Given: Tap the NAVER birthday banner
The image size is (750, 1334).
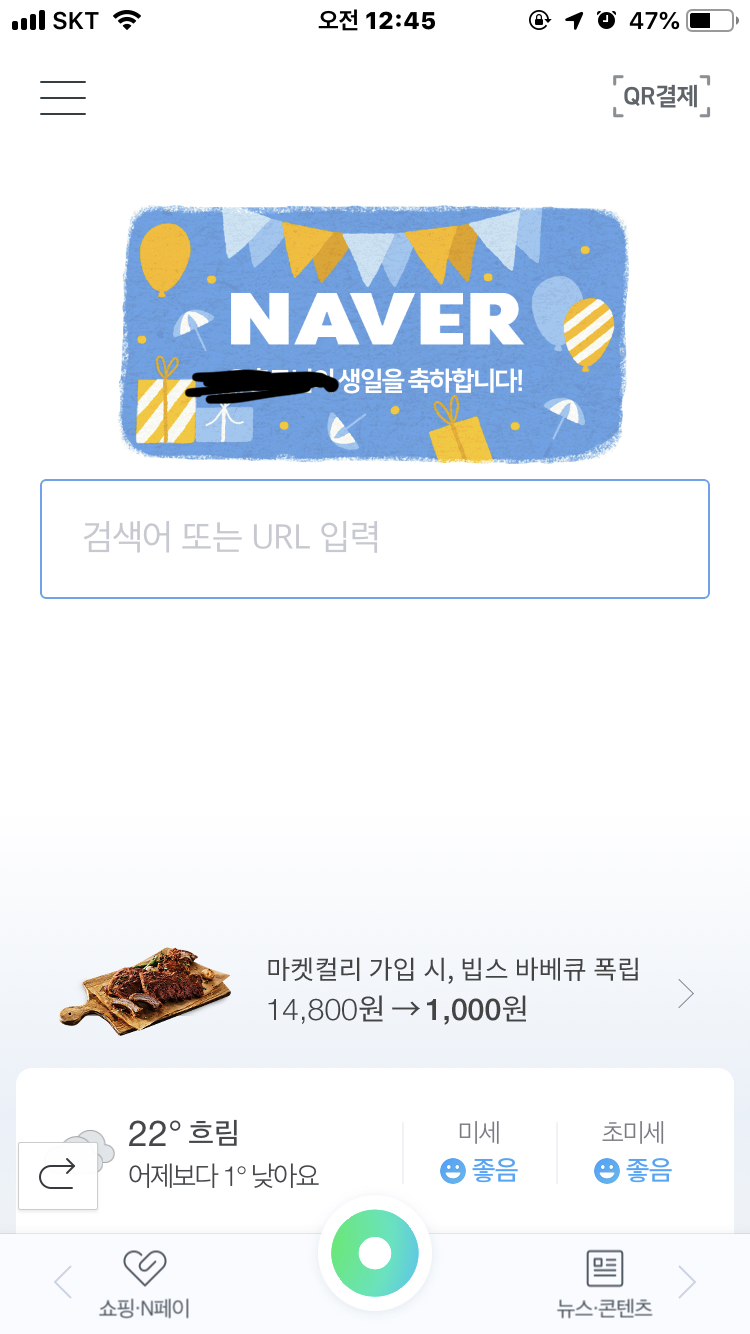Looking at the screenshot, I should (x=375, y=334).
